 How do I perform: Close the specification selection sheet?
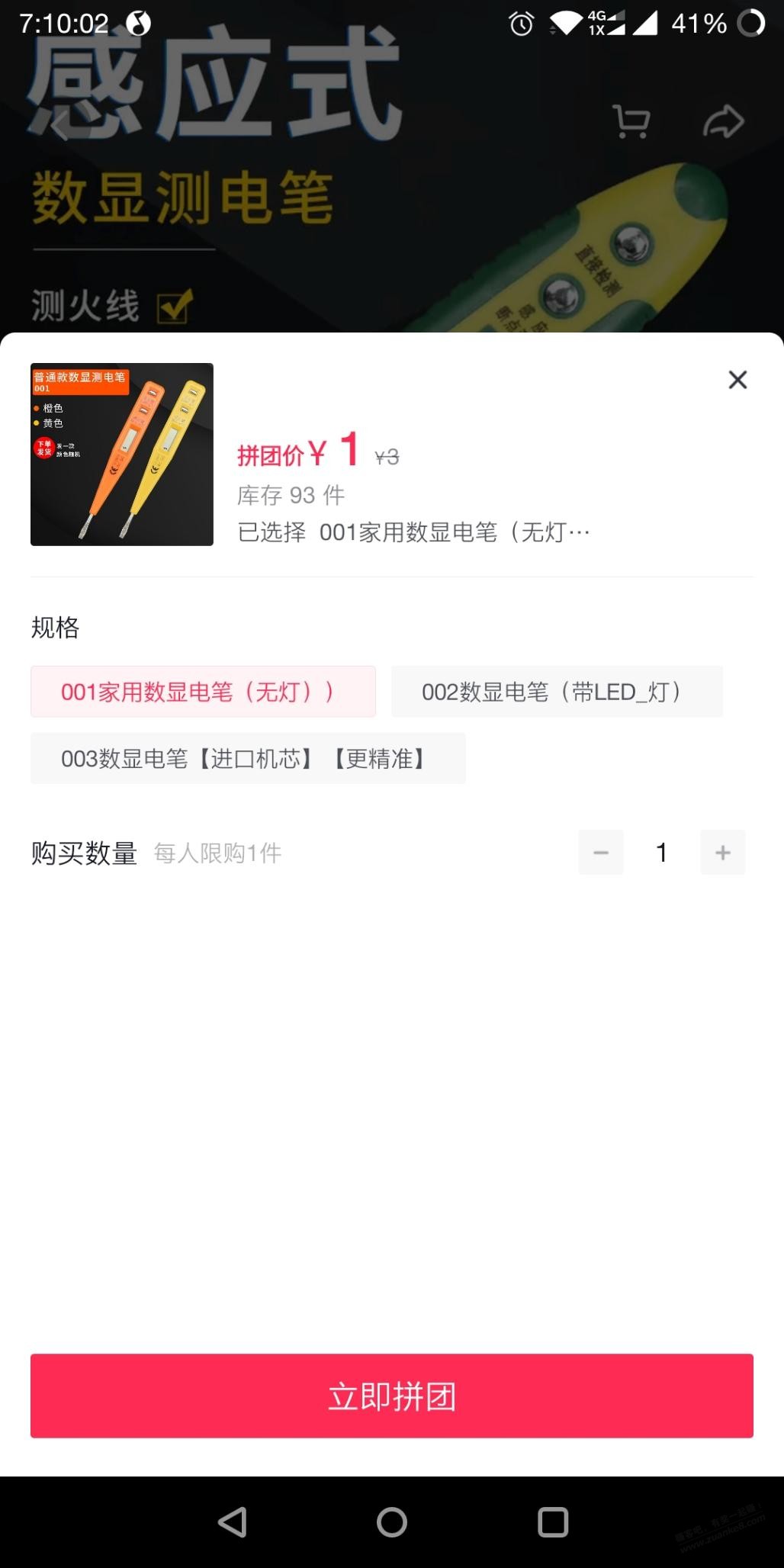737,380
